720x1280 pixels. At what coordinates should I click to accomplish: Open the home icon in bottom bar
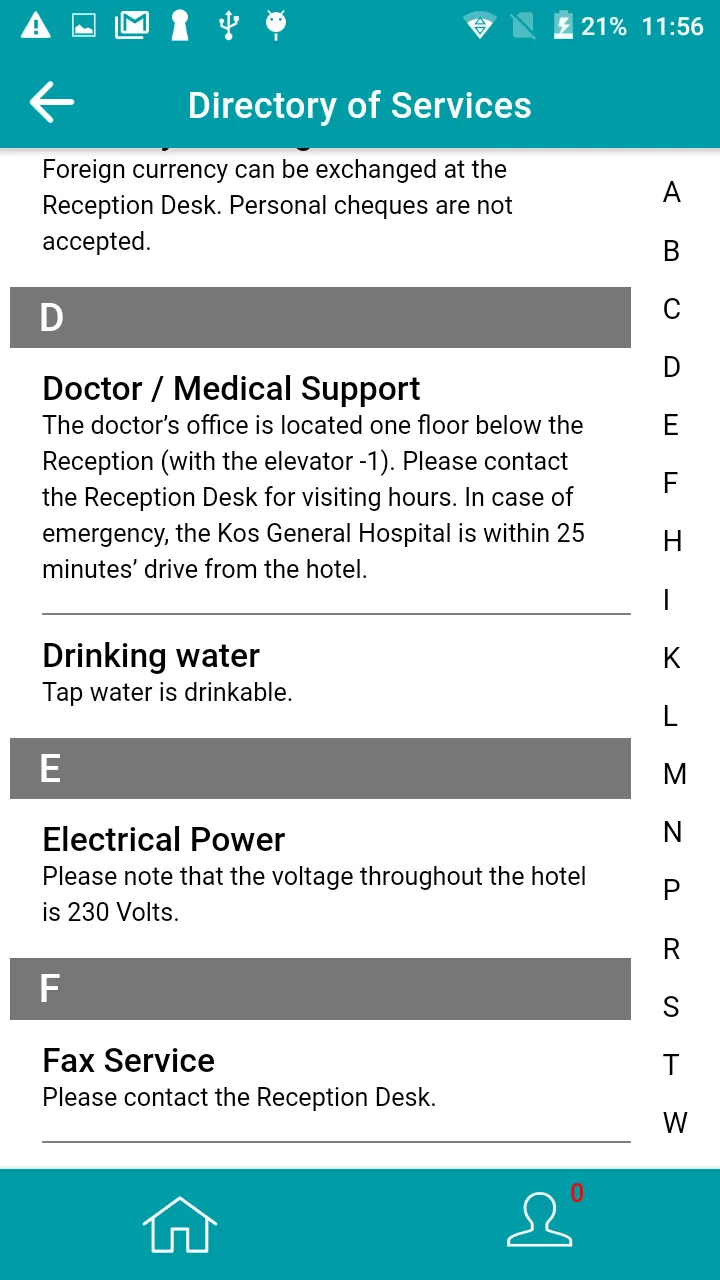pos(180,1224)
